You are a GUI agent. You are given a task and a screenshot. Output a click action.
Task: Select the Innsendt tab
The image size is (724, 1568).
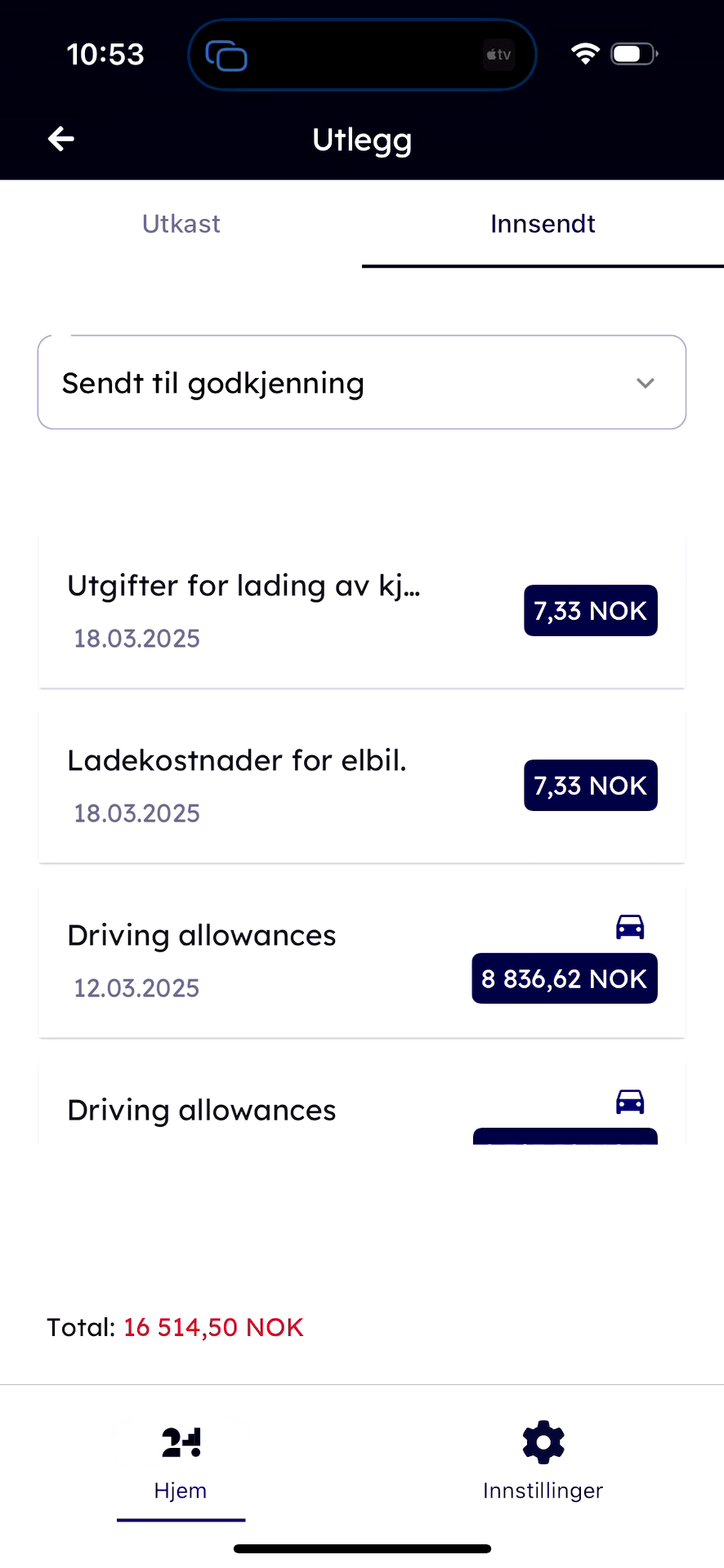click(543, 224)
